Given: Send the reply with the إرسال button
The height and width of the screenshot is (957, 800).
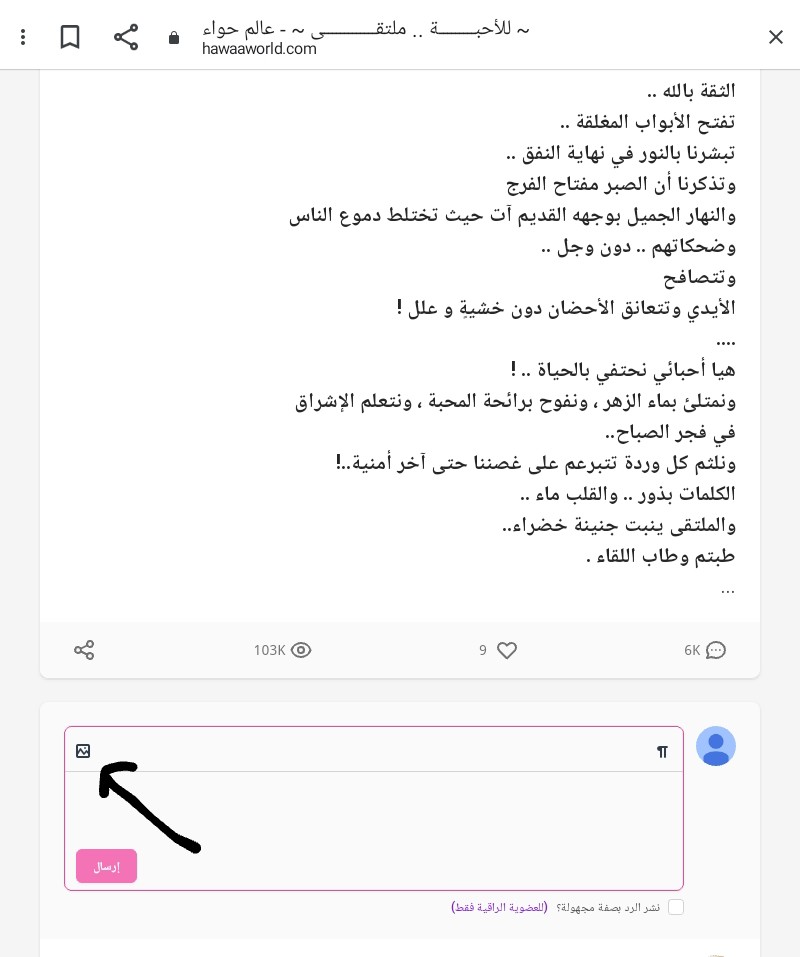Looking at the screenshot, I should (106, 866).
